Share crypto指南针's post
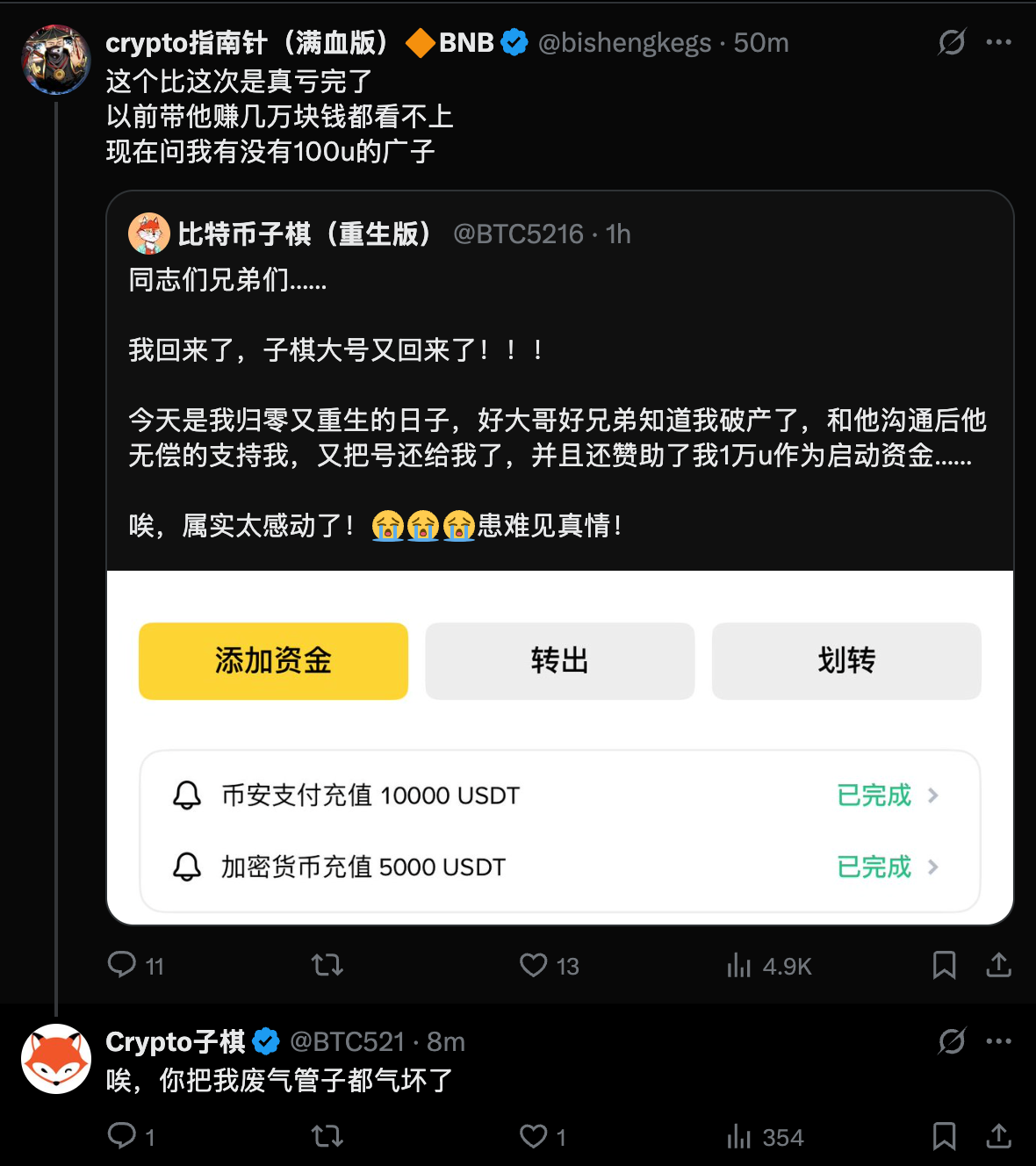Image resolution: width=1036 pixels, height=1166 pixels. [998, 965]
